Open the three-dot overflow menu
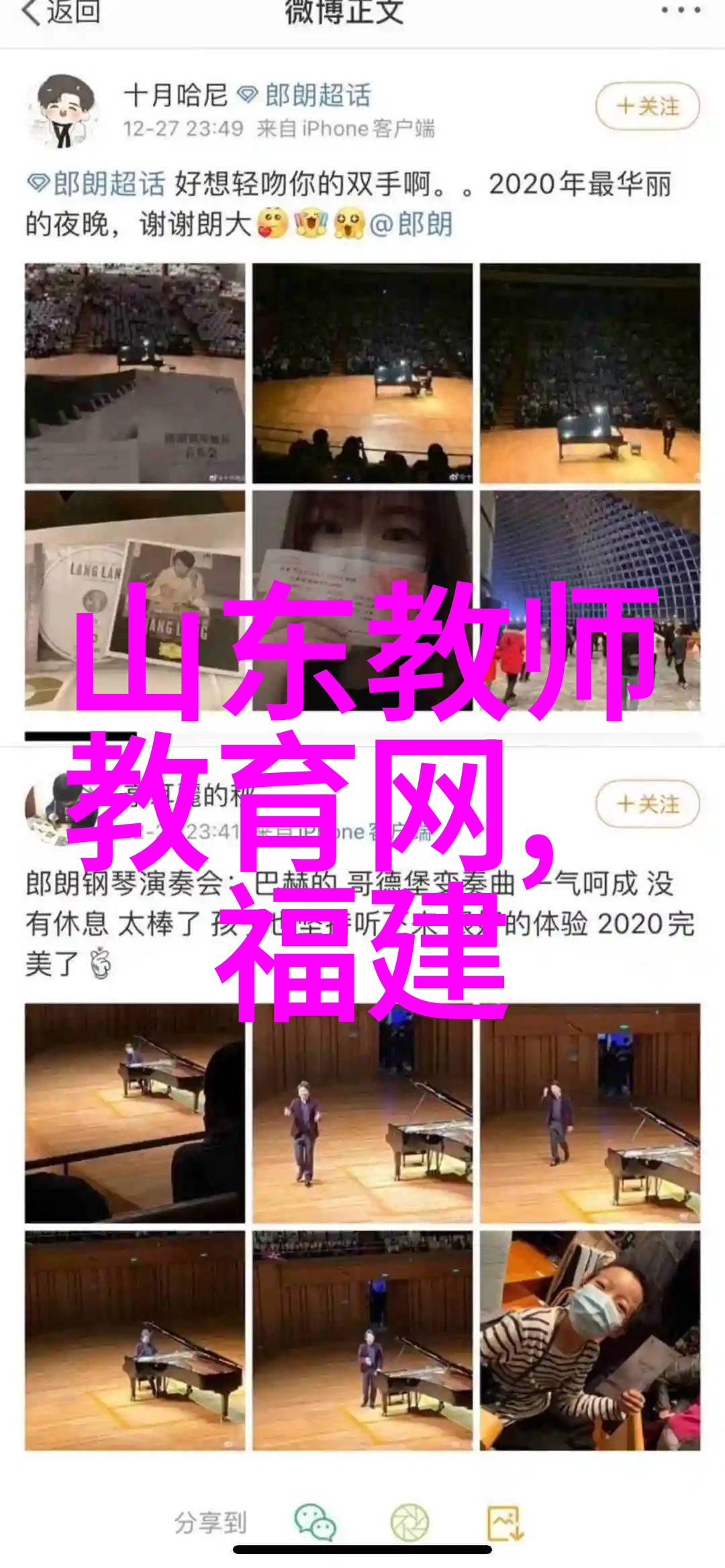725x1568 pixels. [x=682, y=11]
